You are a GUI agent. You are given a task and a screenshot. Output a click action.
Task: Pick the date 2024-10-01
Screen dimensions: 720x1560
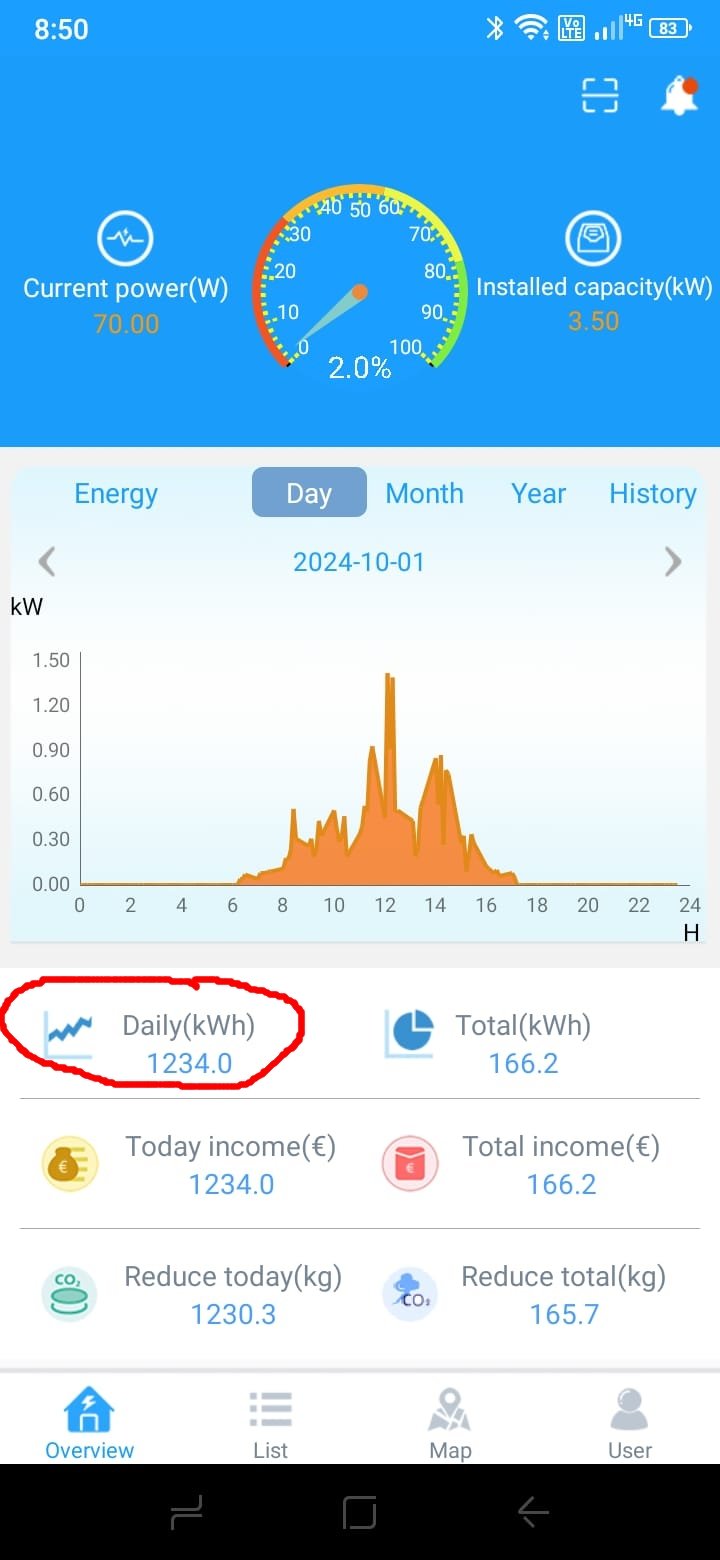pos(358,562)
